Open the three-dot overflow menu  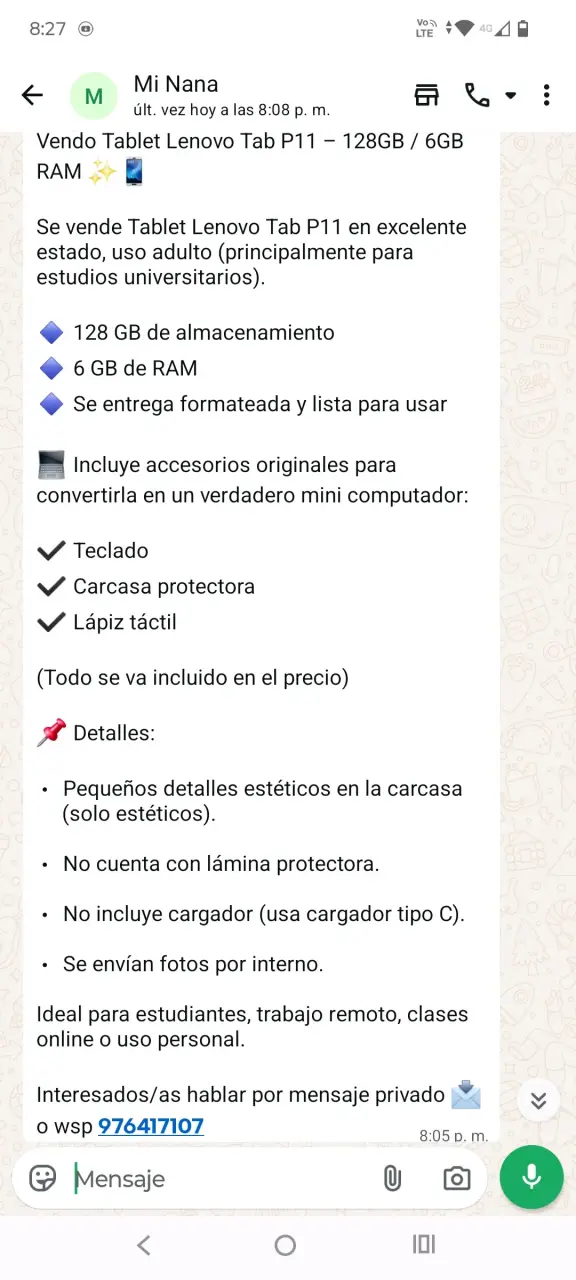[546, 95]
